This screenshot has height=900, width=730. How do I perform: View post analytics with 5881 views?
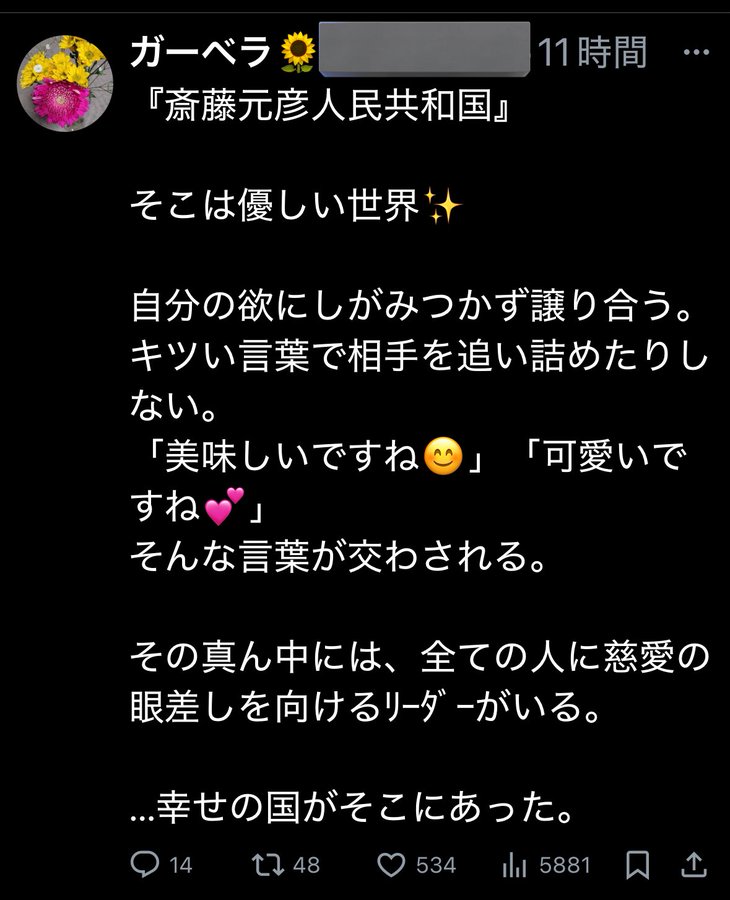click(513, 864)
